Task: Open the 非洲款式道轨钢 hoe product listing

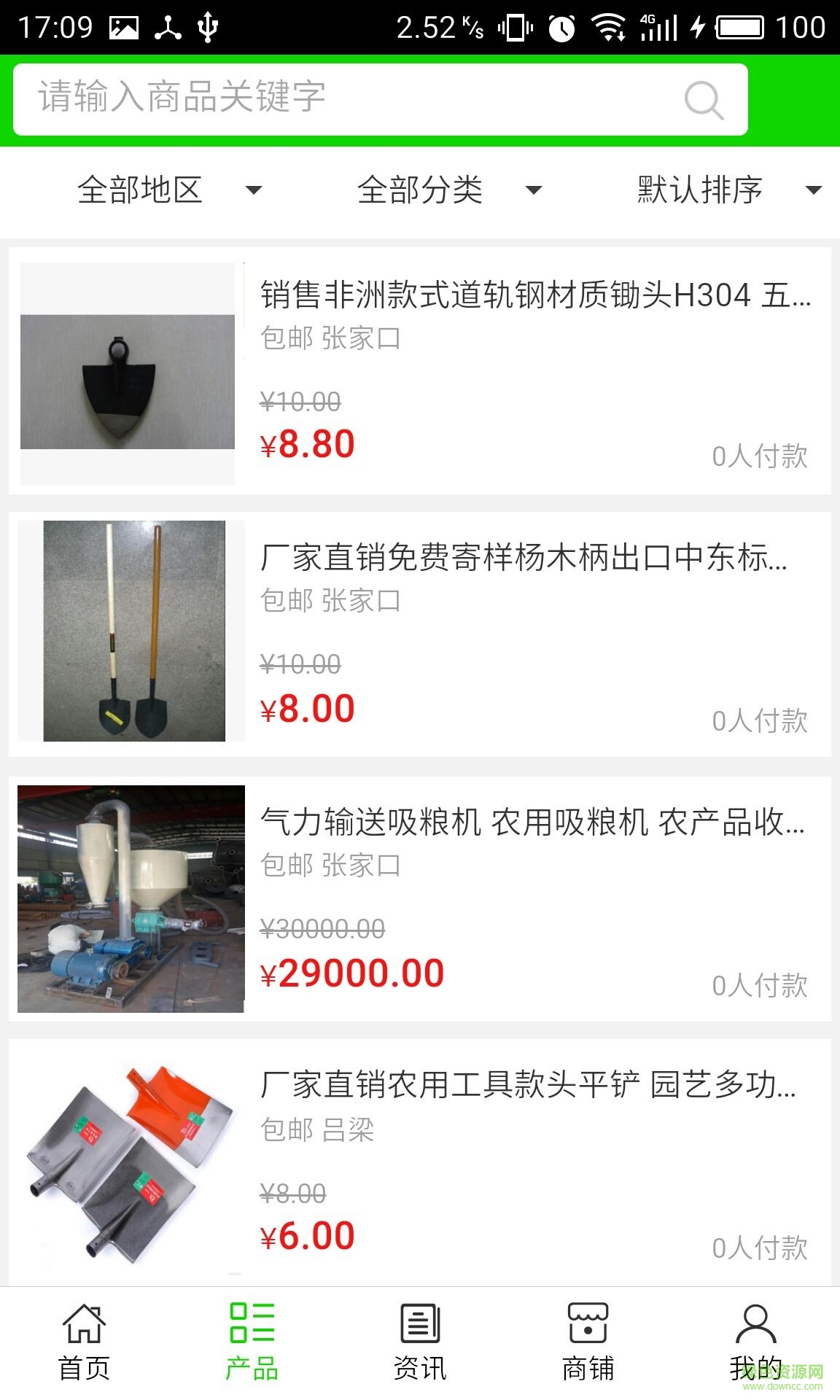Action: [420, 365]
